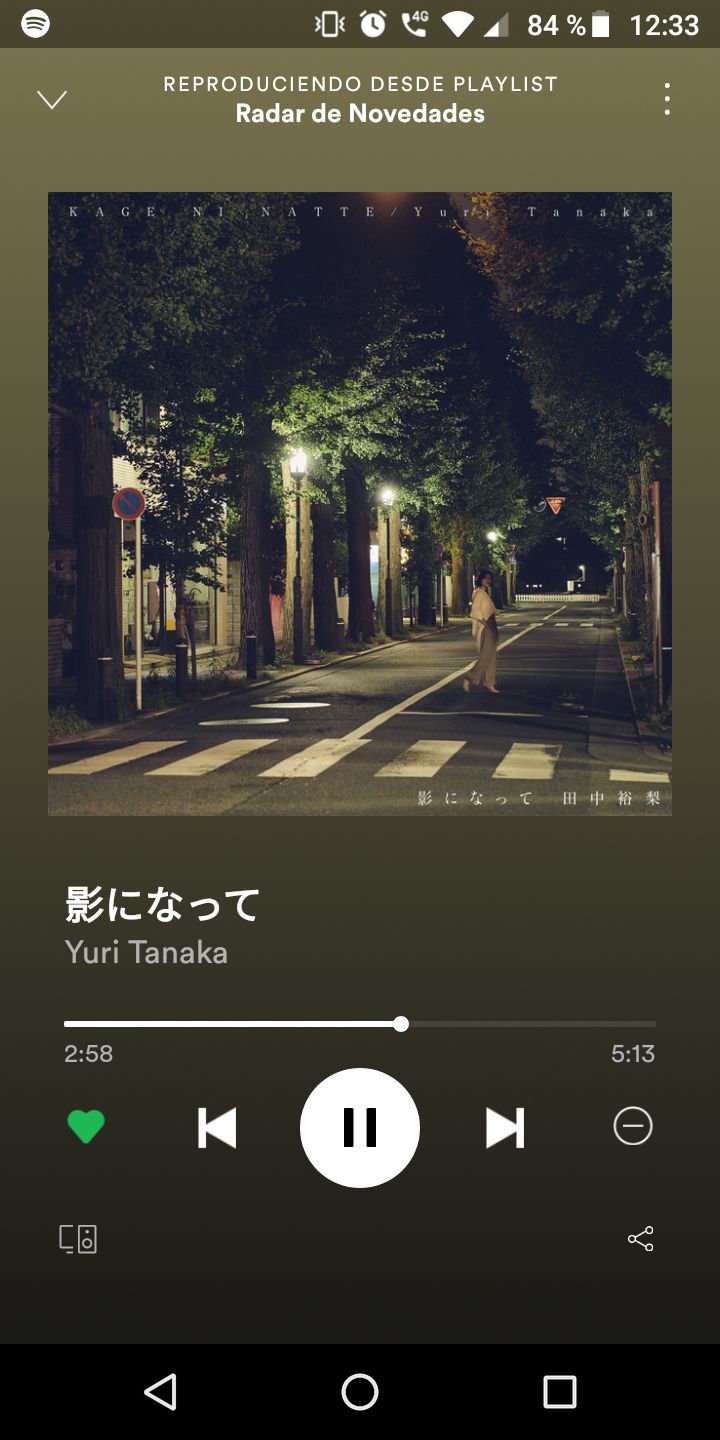This screenshot has width=720, height=1440.
Task: Skip to the next track
Action: click(x=505, y=1128)
